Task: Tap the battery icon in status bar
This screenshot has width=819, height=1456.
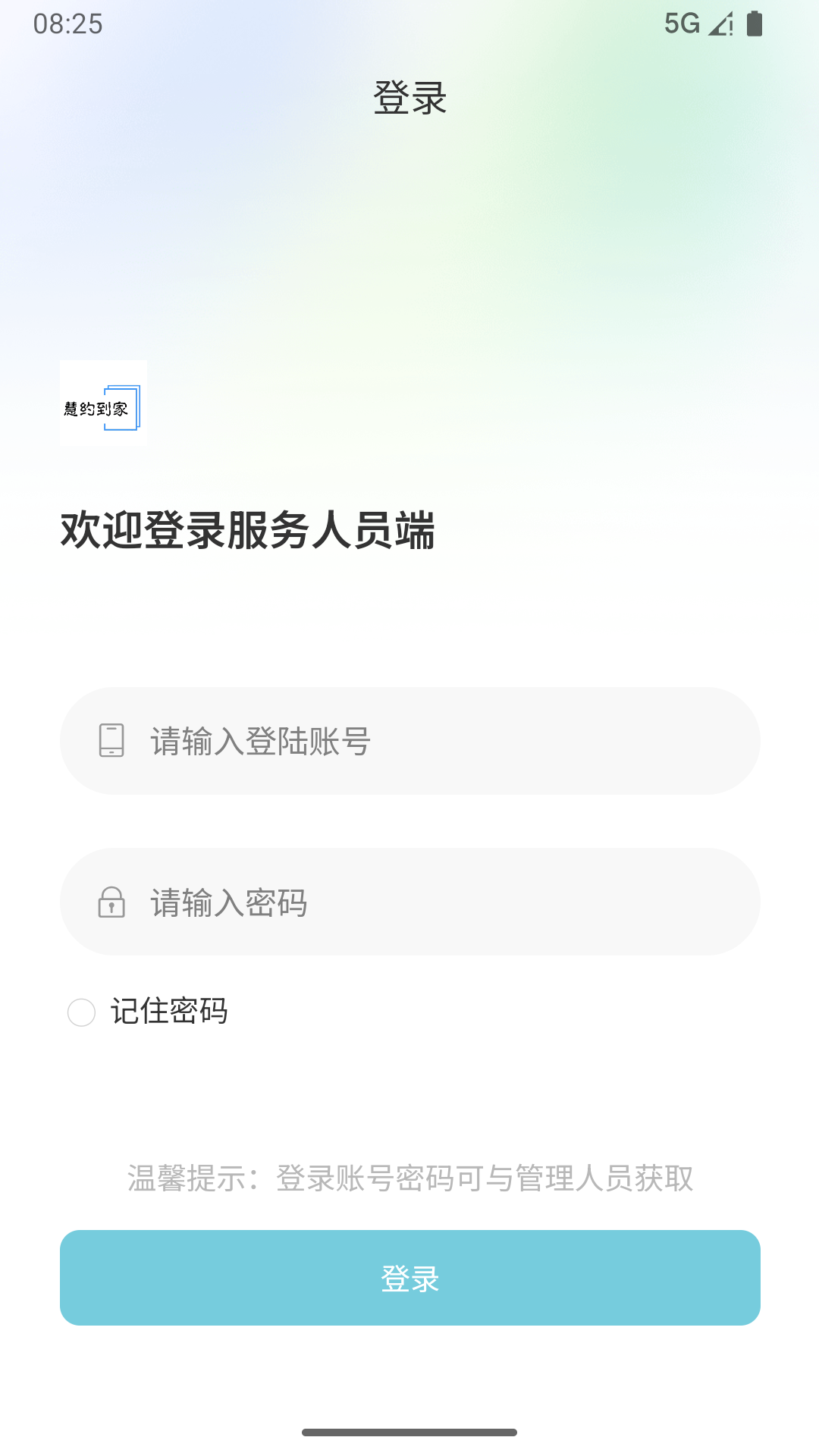Action: pos(756,24)
